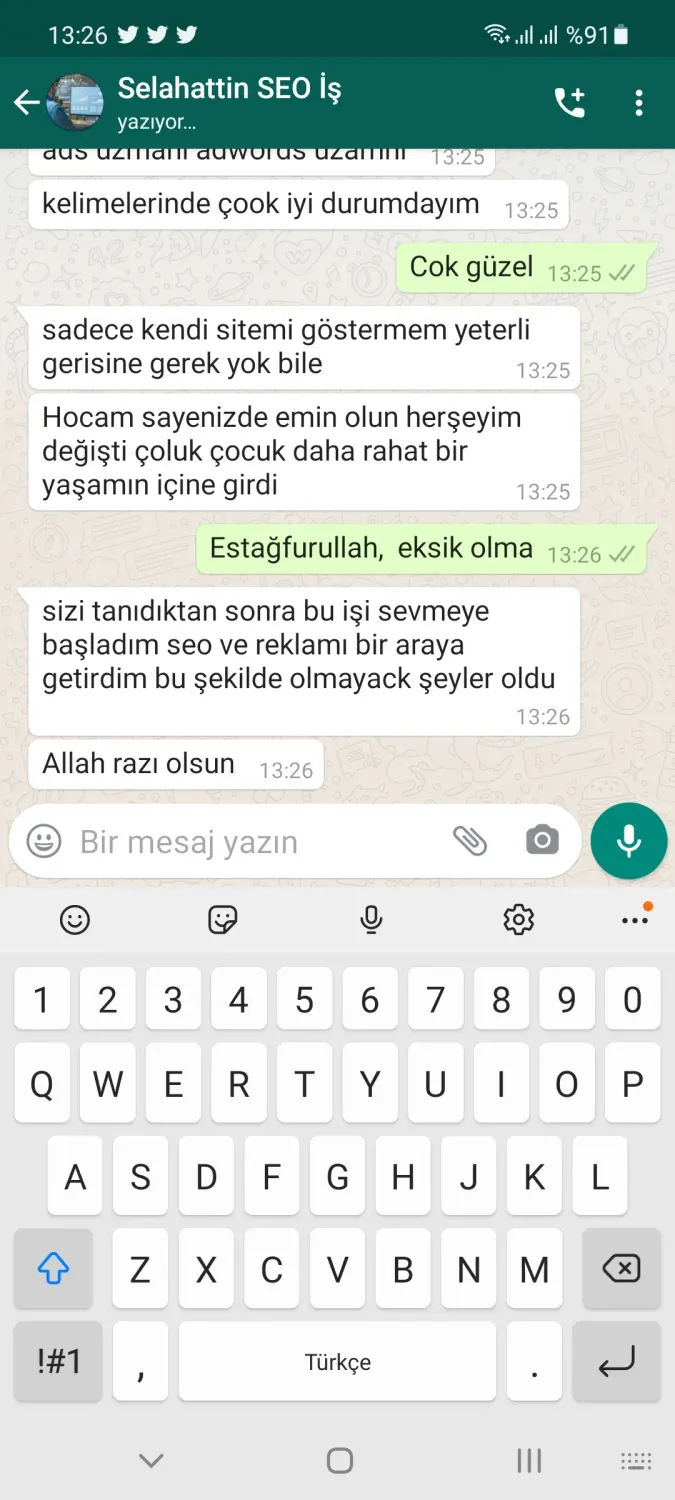Viewport: 675px width, 1500px height.
Task: Go back from the Selahattin SEO İş chat
Action: [26, 103]
